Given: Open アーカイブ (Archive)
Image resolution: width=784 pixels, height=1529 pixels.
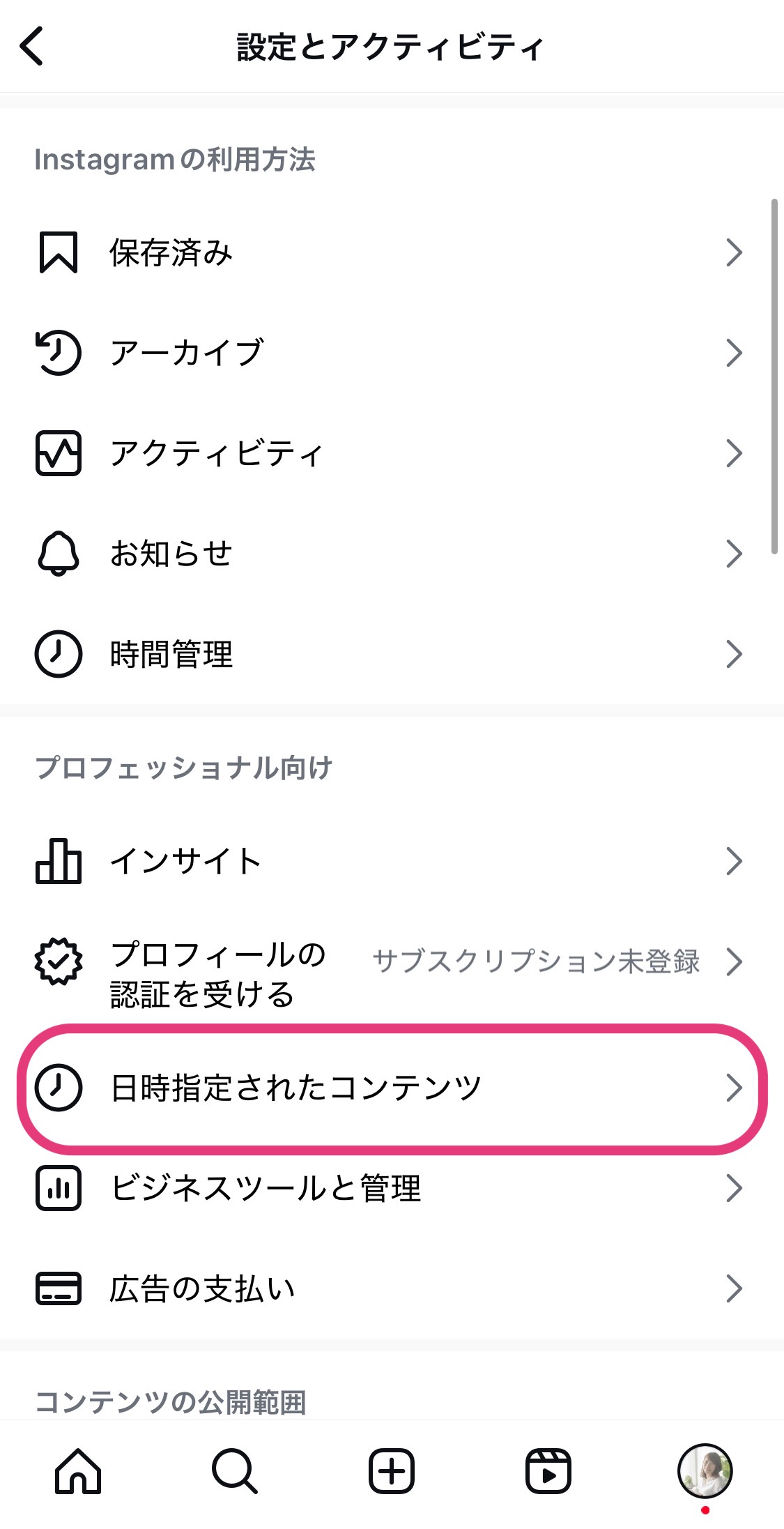Looking at the screenshot, I should click(x=392, y=353).
